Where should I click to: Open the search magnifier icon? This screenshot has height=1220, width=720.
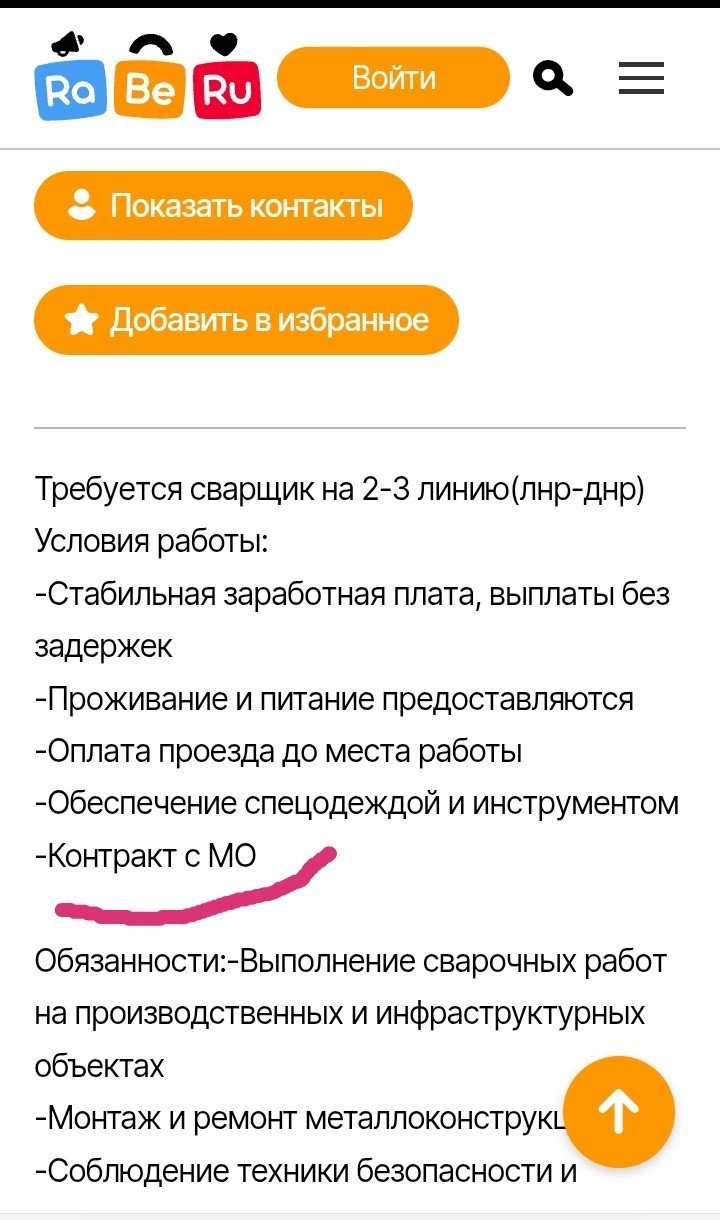[553, 78]
